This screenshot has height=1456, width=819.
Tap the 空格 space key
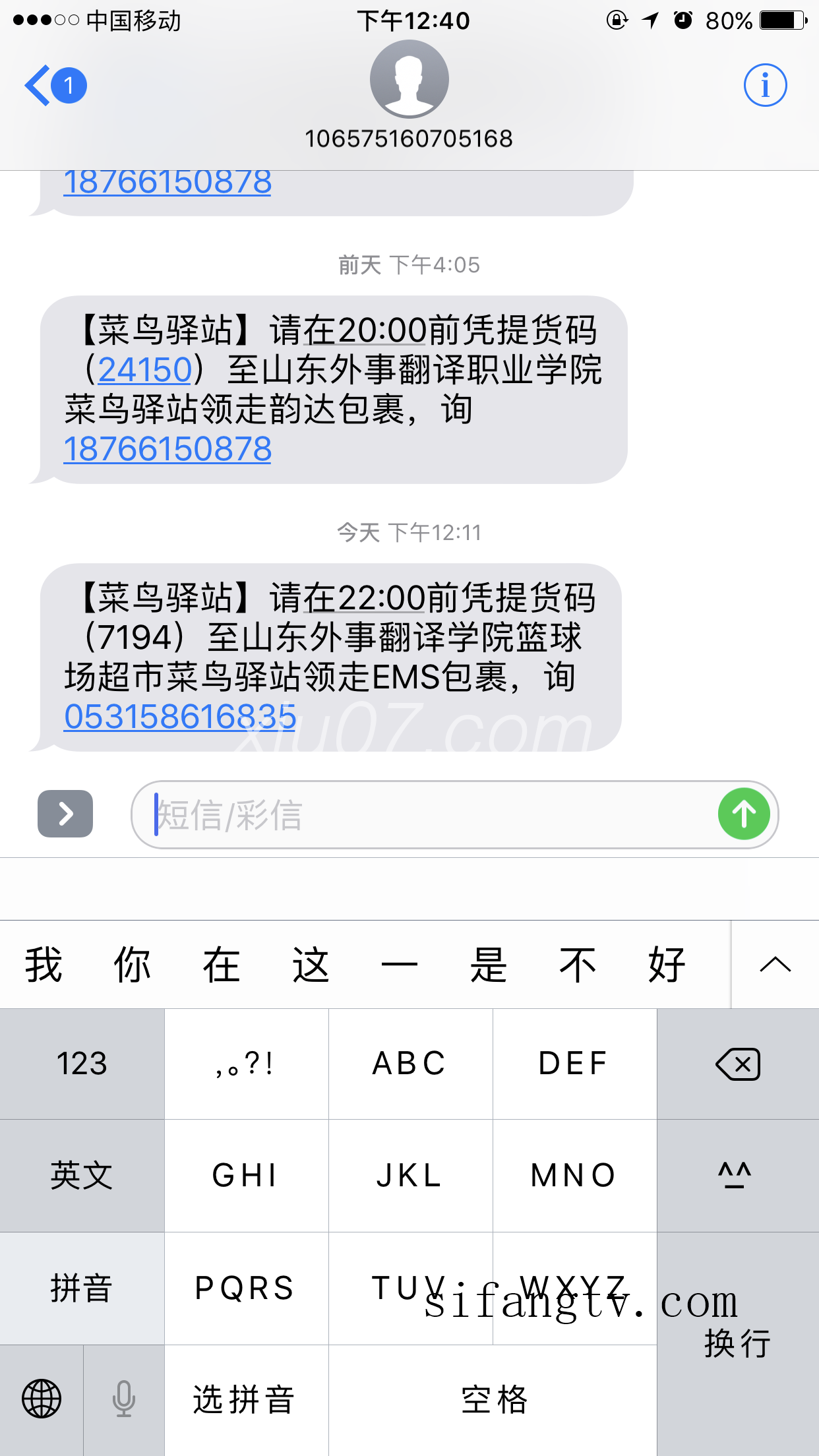click(x=493, y=1401)
